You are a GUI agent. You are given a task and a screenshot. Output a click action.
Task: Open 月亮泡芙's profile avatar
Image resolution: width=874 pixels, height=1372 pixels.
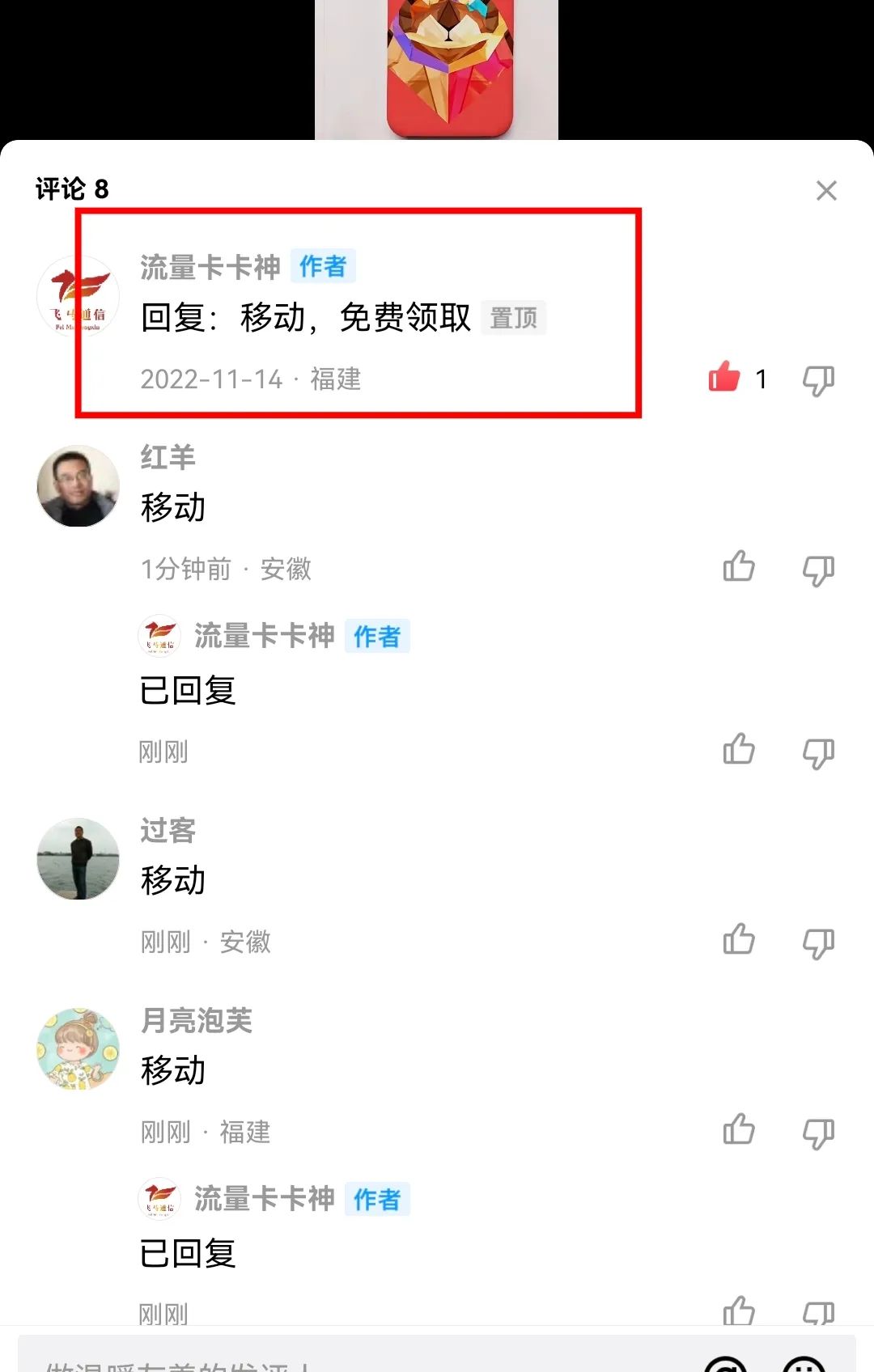click(x=78, y=1049)
